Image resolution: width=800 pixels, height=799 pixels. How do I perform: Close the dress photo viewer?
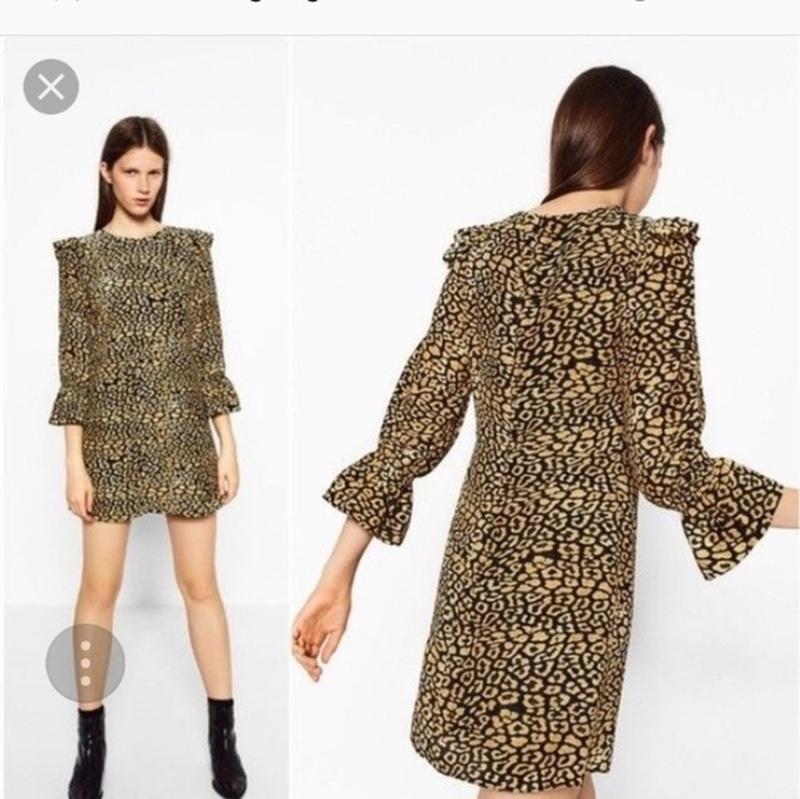(51, 87)
